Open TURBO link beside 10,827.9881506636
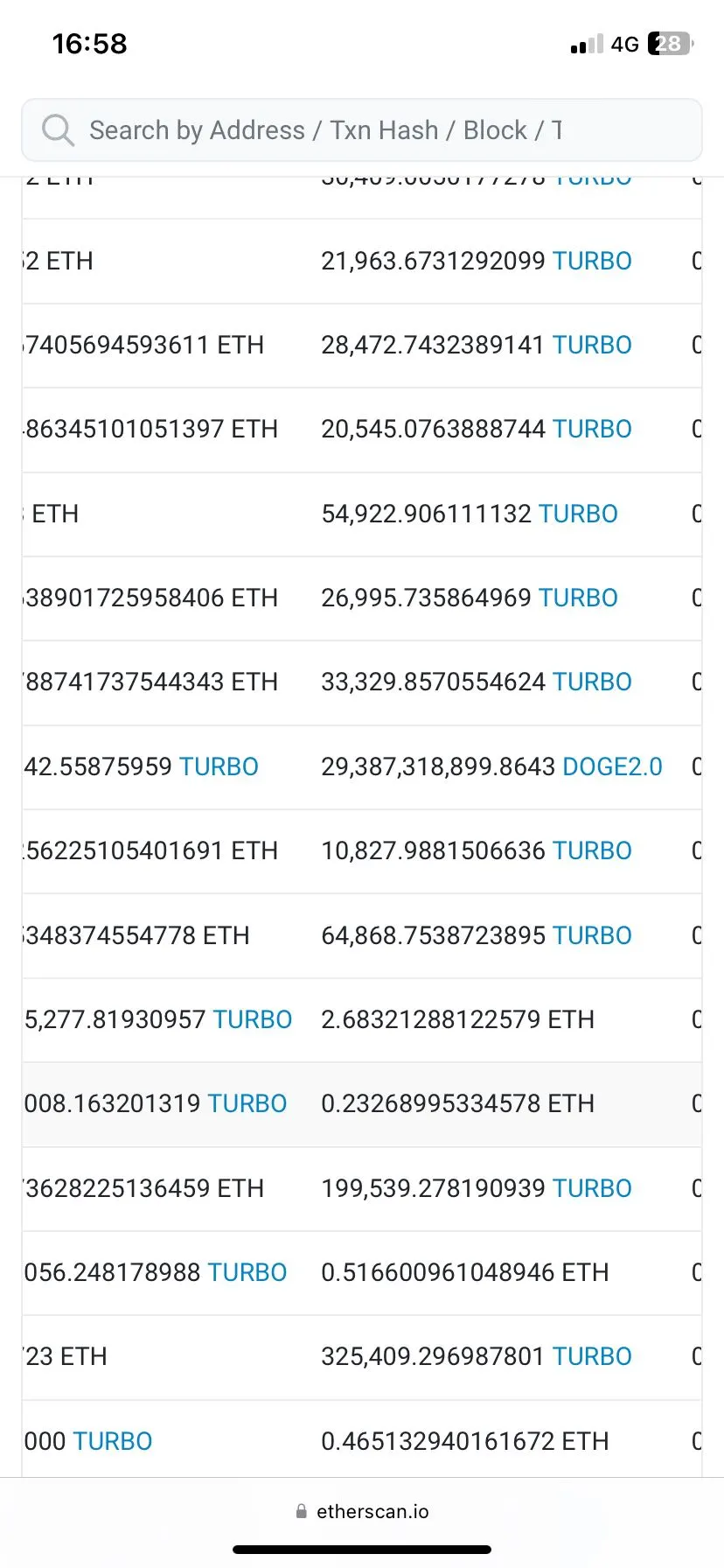 592,850
